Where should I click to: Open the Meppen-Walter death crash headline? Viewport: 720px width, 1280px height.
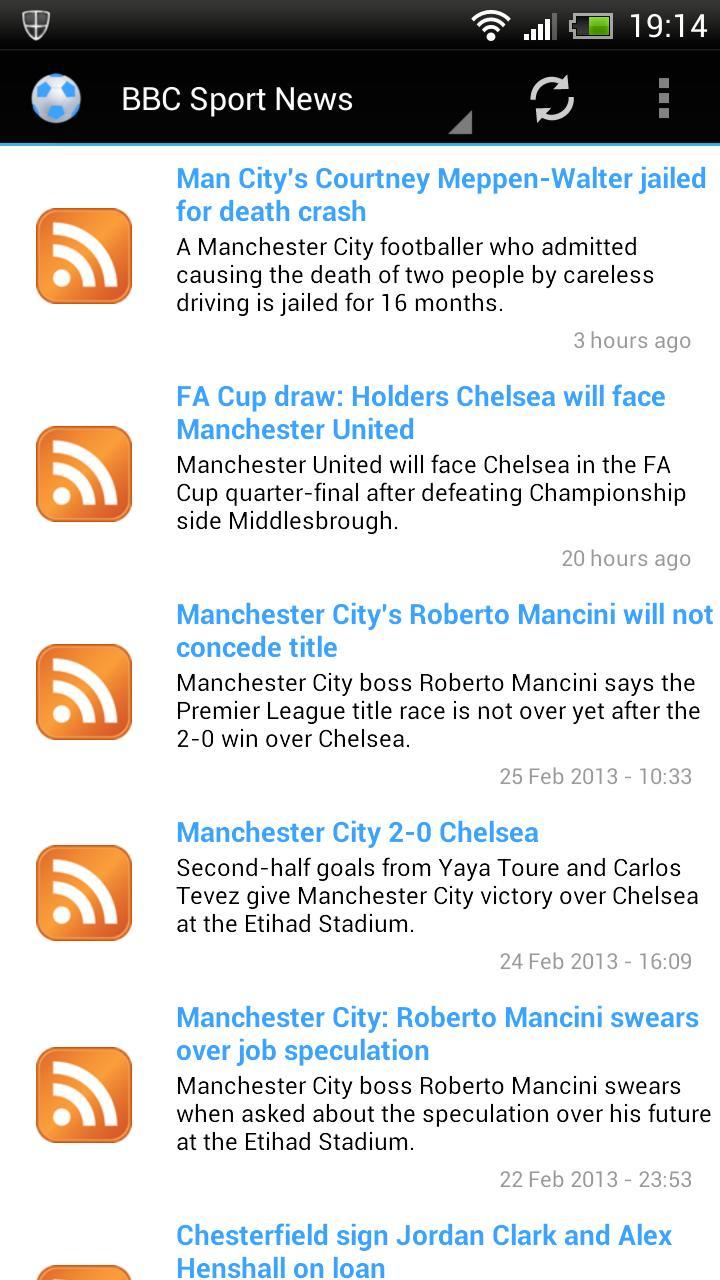point(440,195)
